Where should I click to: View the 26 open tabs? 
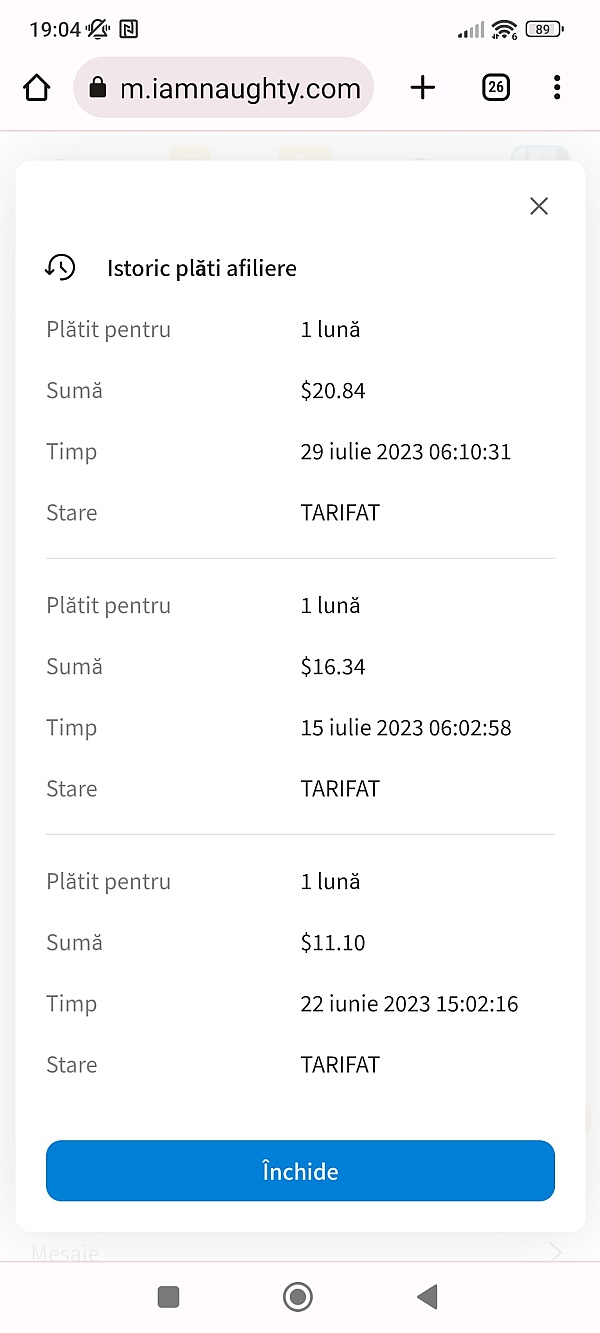pos(496,88)
